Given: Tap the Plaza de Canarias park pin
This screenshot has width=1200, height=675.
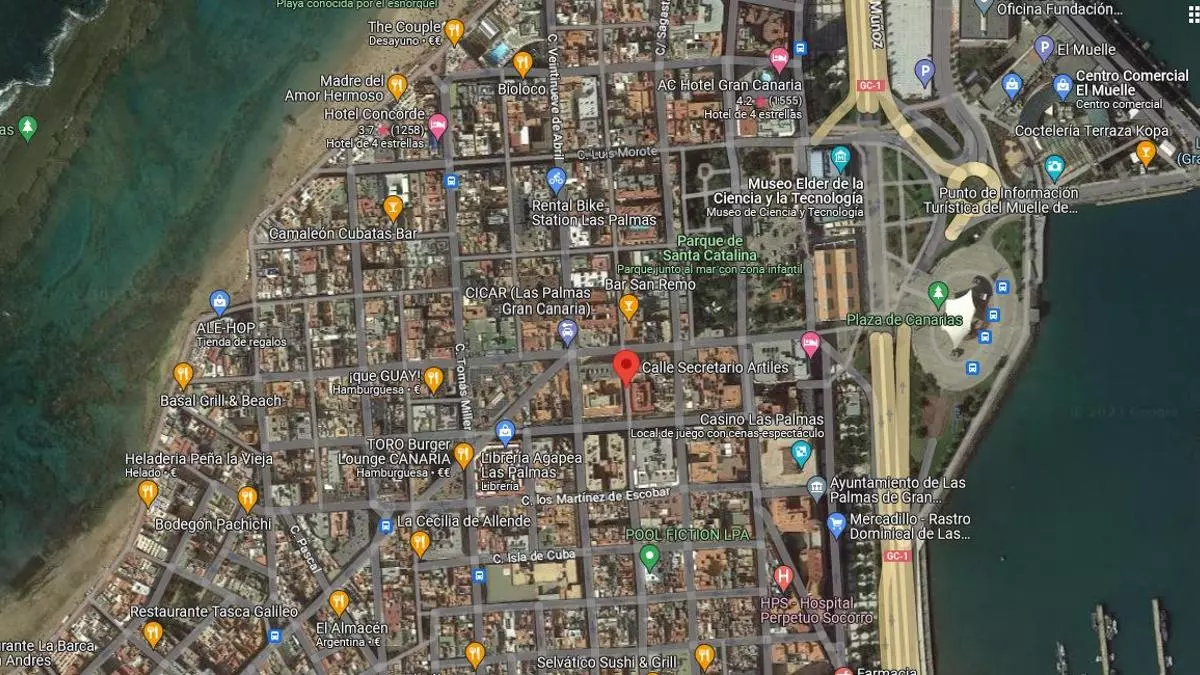Looking at the screenshot, I should tap(938, 295).
